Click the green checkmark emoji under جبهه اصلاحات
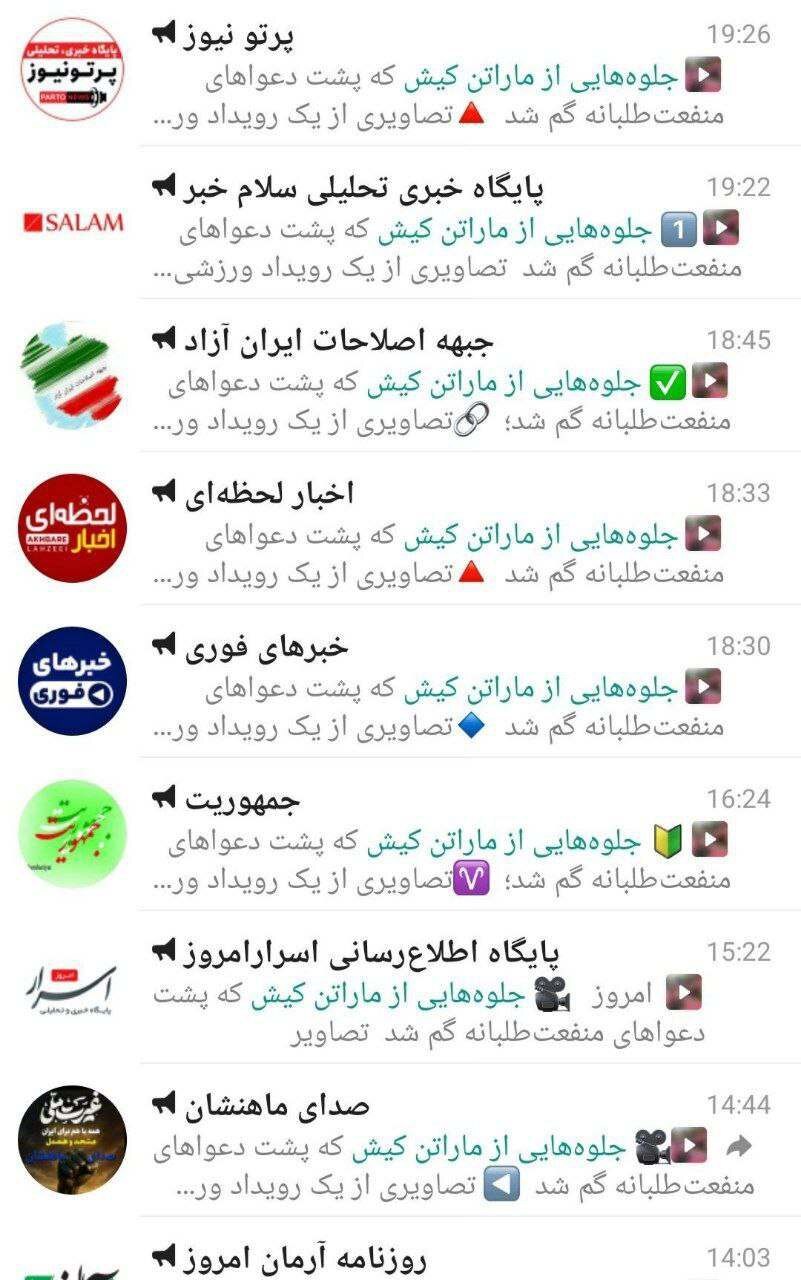Image resolution: width=801 pixels, height=1280 pixels. pos(668,382)
